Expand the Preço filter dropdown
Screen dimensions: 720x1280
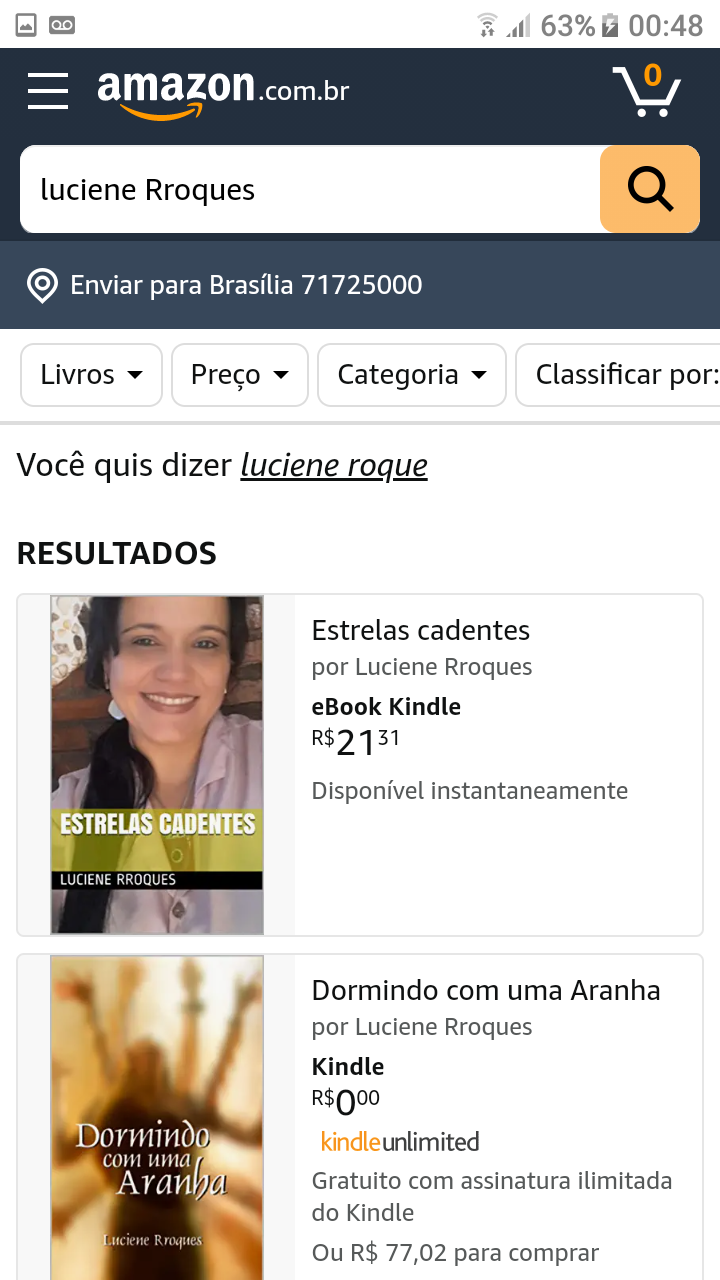[239, 375]
